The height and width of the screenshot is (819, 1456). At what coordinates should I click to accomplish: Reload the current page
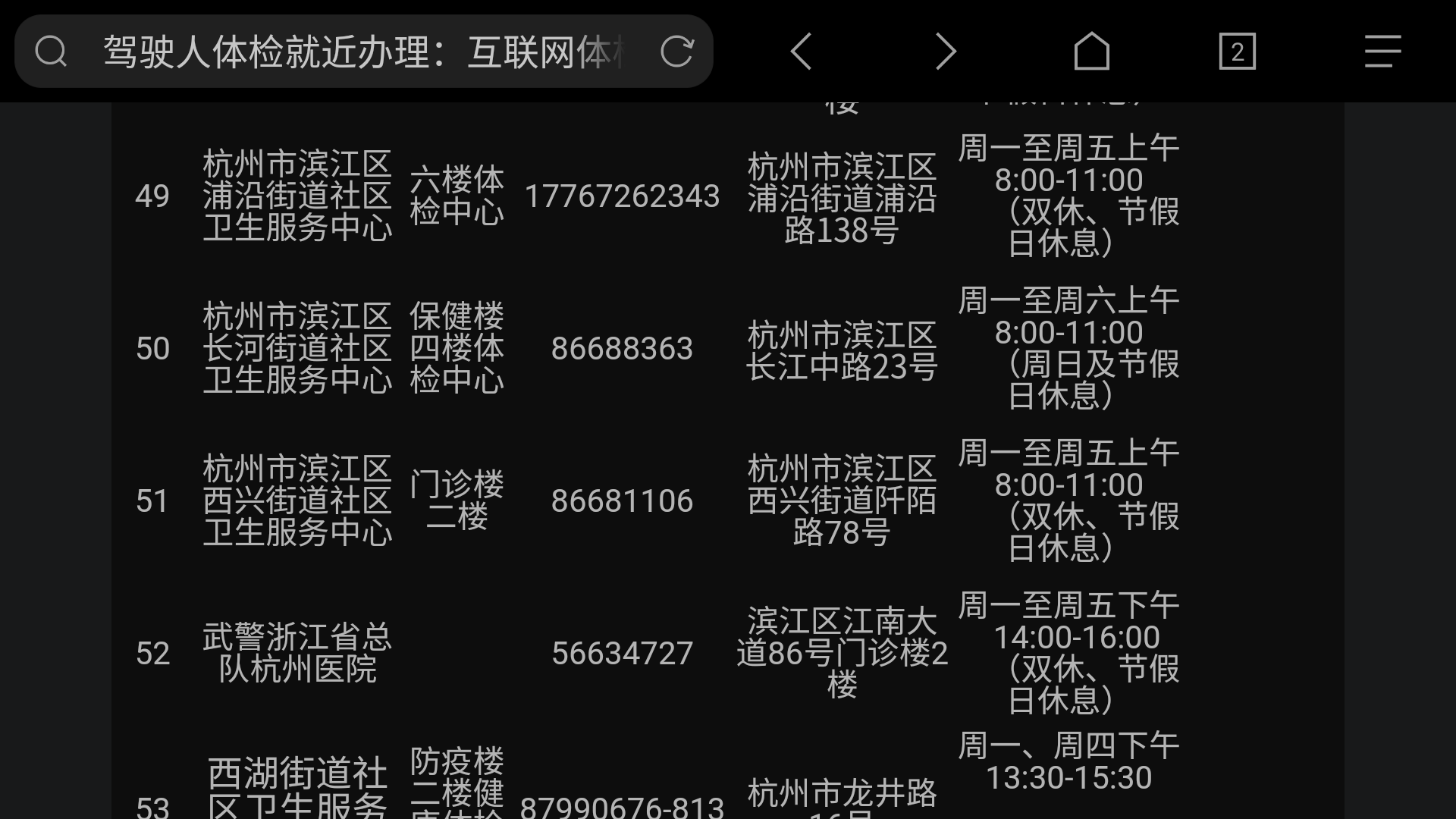point(676,52)
